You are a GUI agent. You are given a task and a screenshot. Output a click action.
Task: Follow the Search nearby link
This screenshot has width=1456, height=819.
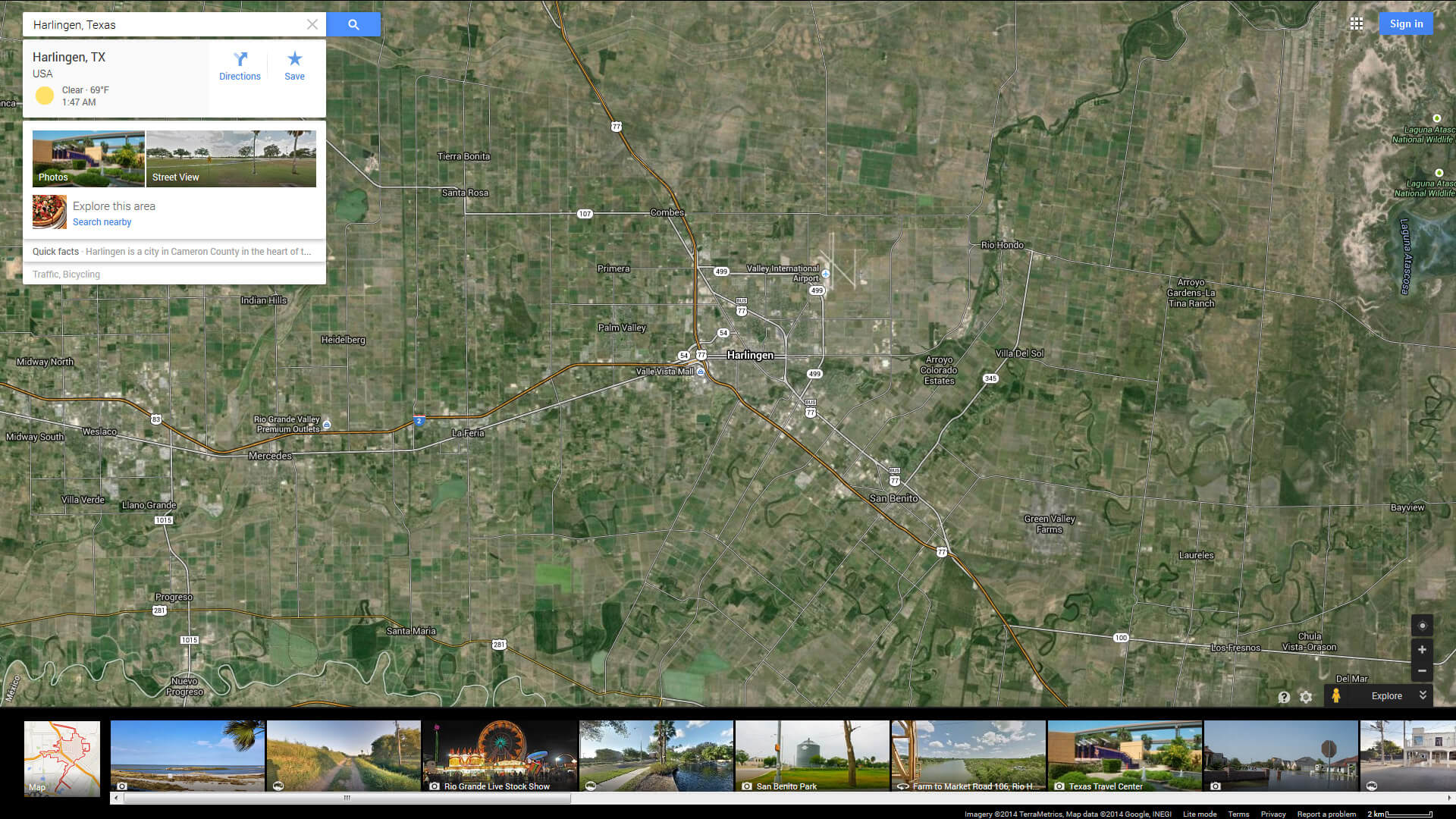[x=102, y=222]
